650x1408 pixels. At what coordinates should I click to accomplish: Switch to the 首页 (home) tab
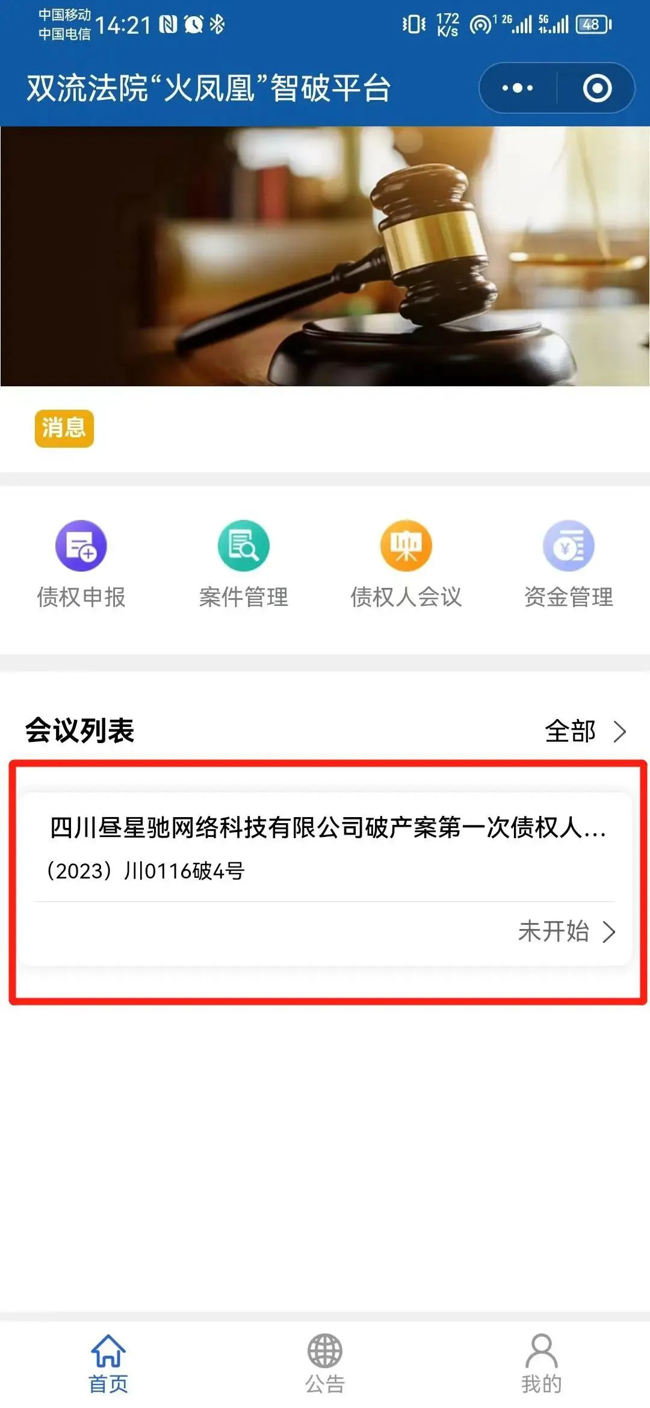coord(108,1364)
